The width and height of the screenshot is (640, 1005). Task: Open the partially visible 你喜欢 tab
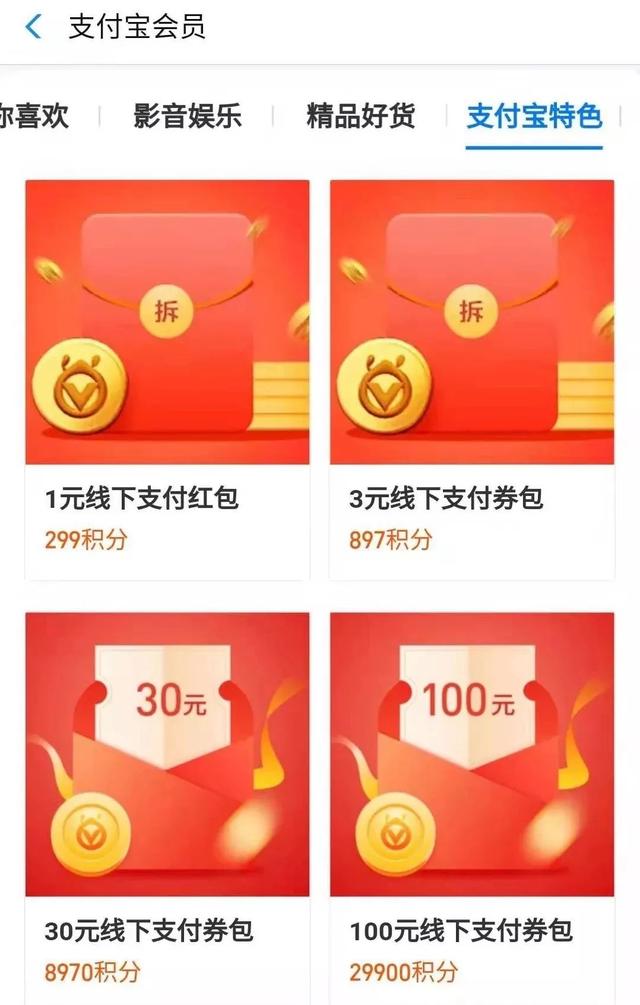click(34, 116)
